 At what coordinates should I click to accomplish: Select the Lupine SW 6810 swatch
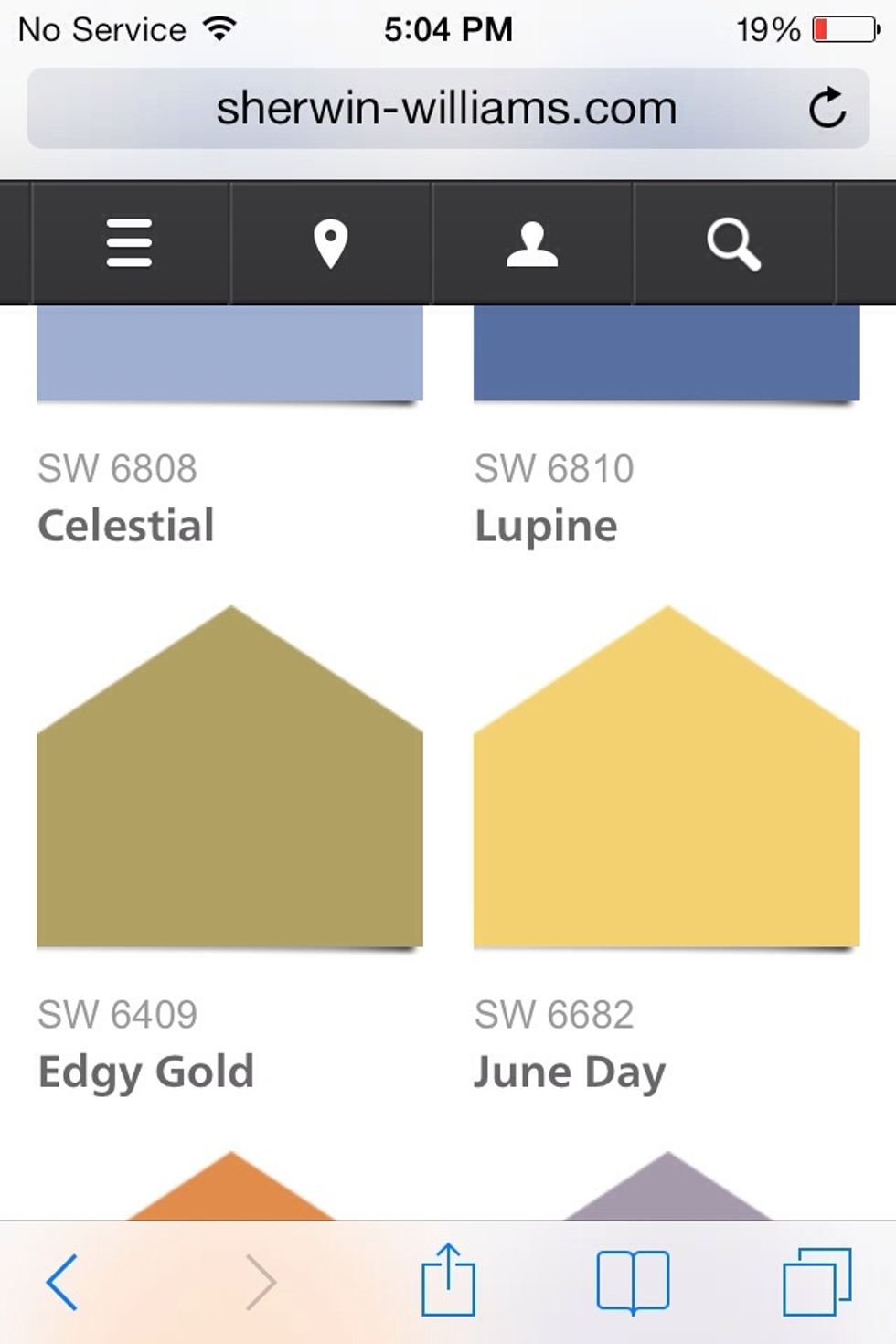click(x=667, y=354)
